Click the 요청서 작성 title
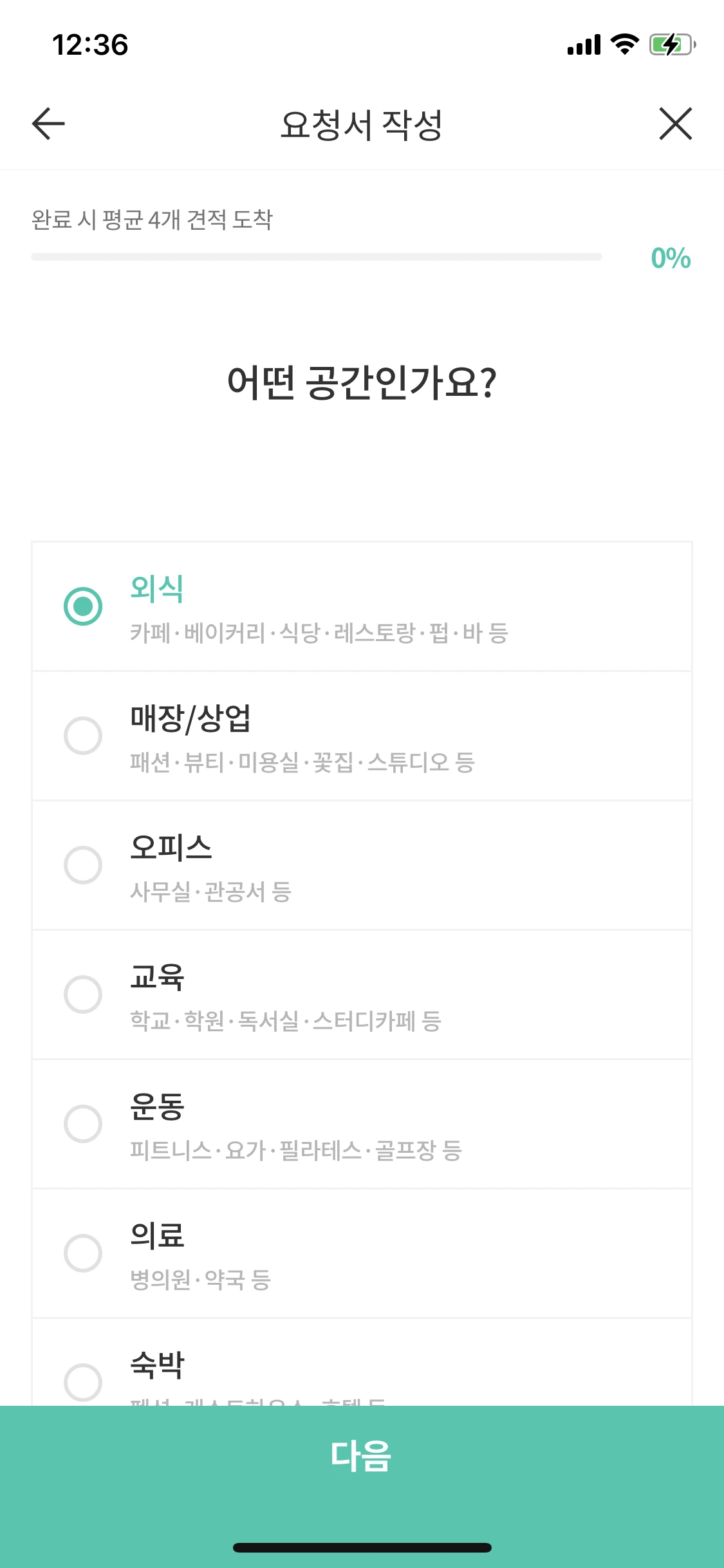 click(362, 125)
